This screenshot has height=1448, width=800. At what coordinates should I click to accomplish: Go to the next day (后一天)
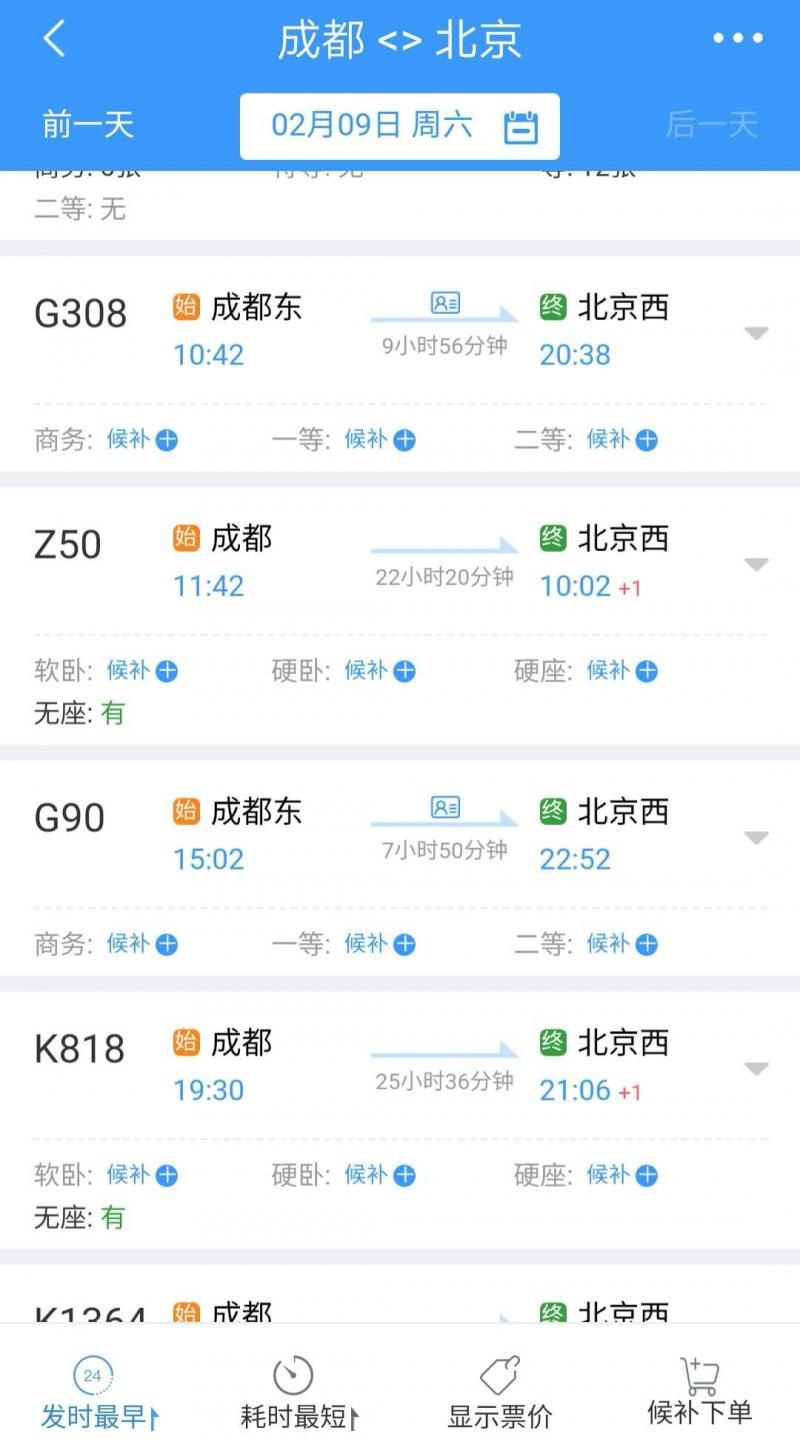coord(712,125)
